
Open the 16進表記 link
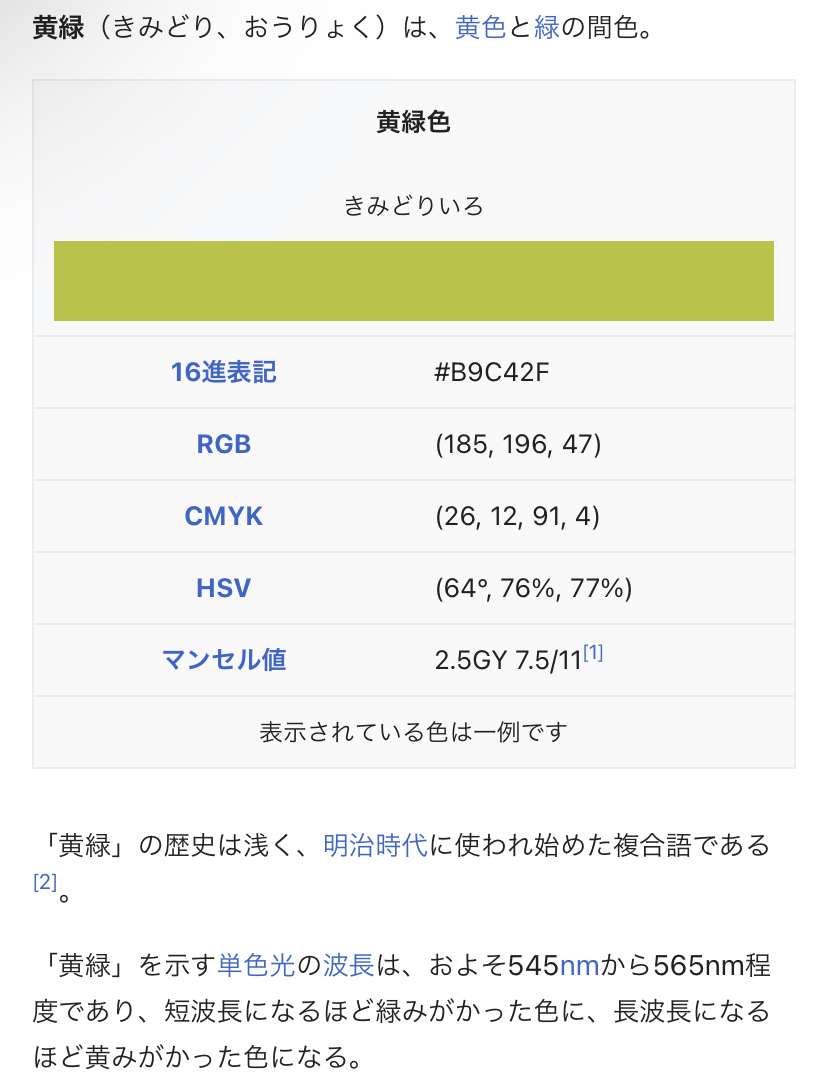click(223, 372)
